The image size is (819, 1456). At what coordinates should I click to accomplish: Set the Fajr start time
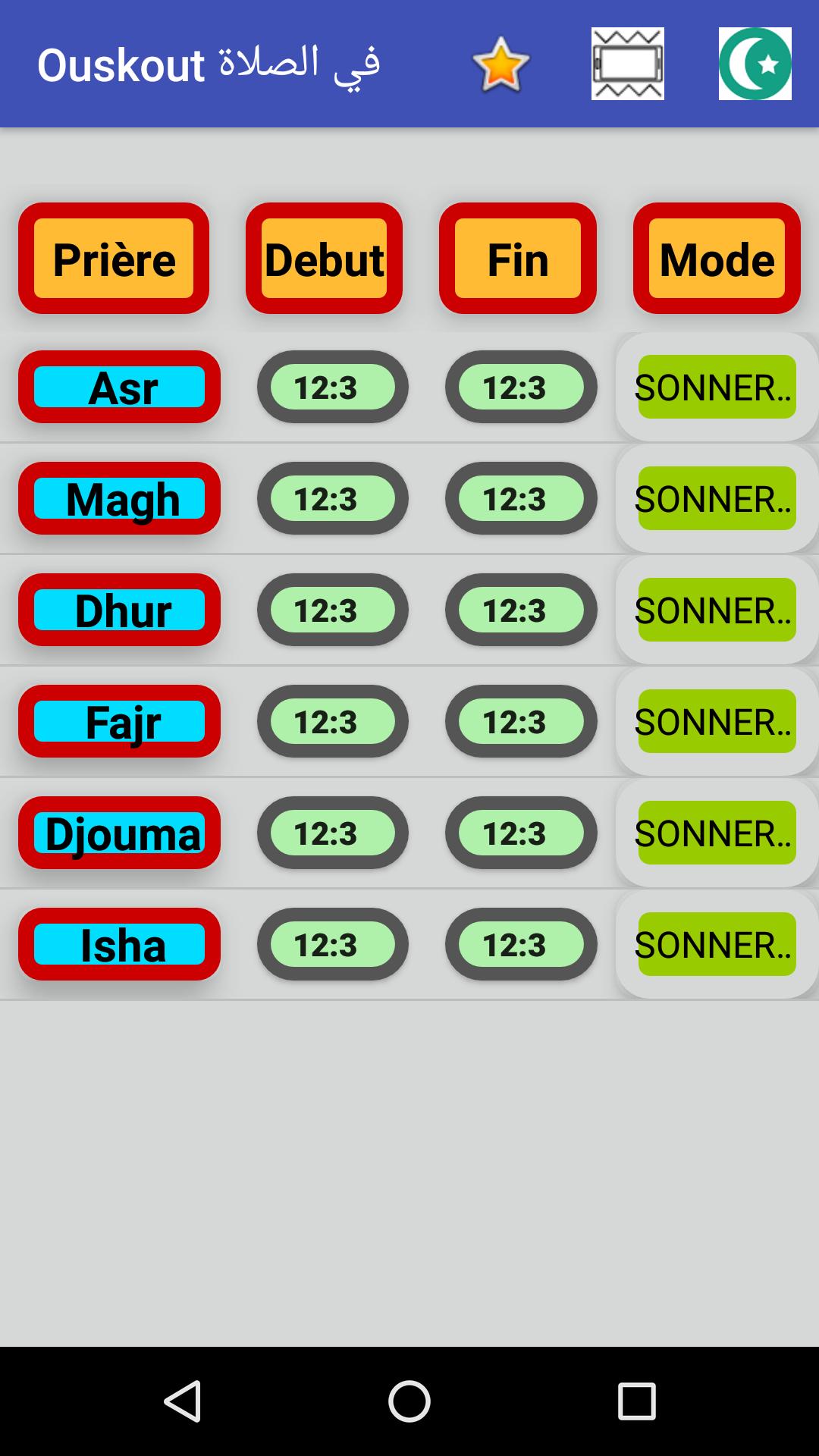[x=332, y=721]
